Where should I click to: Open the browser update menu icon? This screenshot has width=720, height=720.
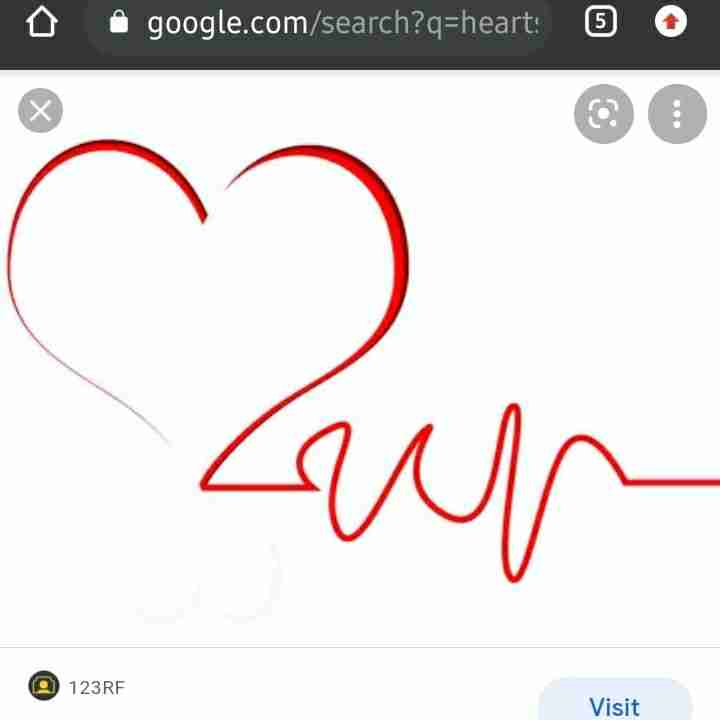click(671, 22)
